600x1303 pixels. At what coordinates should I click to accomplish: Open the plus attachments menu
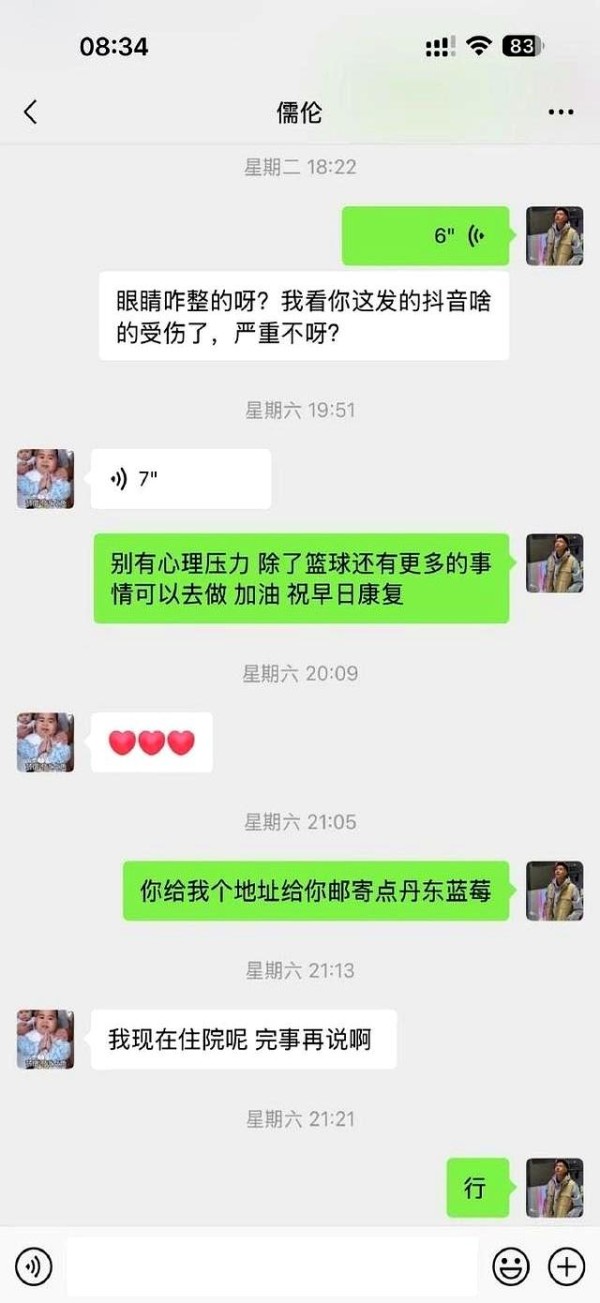pyautogui.click(x=566, y=1267)
